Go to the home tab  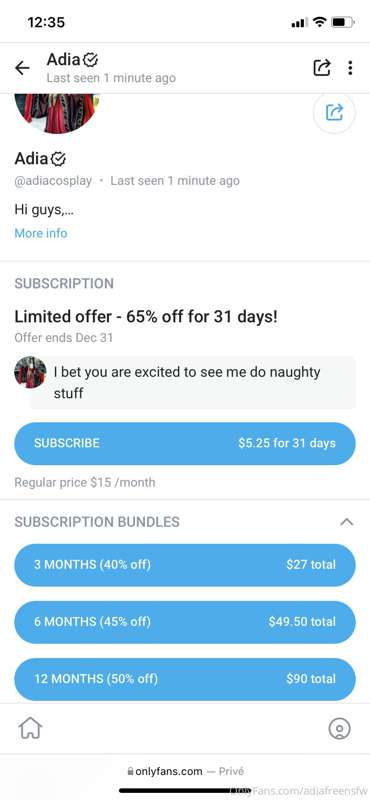pyautogui.click(x=31, y=728)
